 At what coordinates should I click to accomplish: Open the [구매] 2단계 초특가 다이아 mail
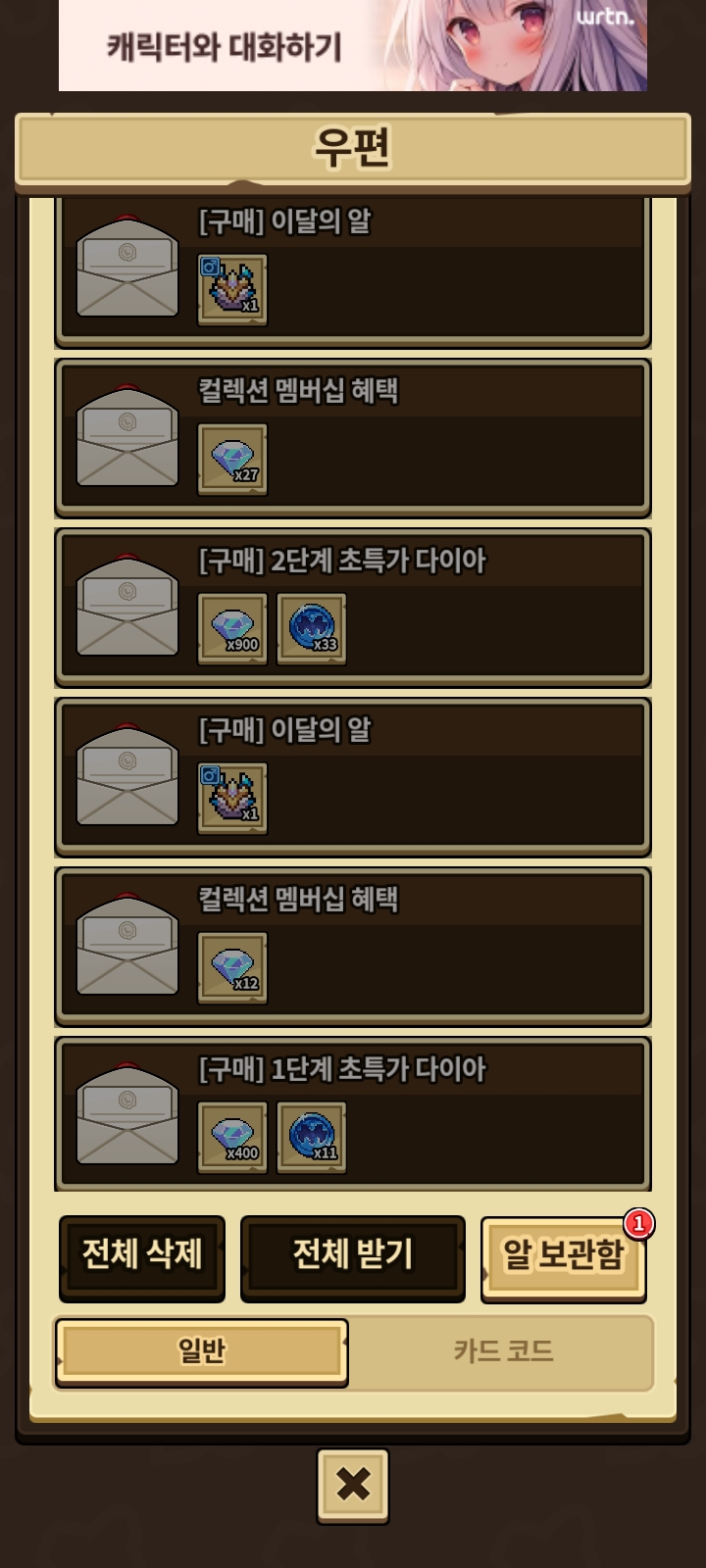(352, 607)
